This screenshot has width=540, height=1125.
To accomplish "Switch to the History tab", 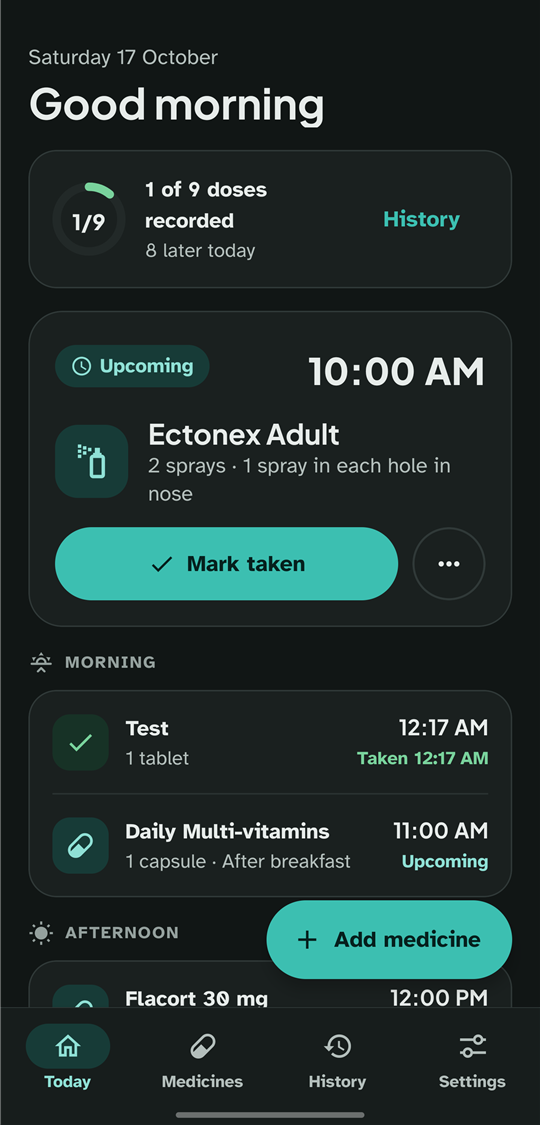I will click(x=337, y=1062).
